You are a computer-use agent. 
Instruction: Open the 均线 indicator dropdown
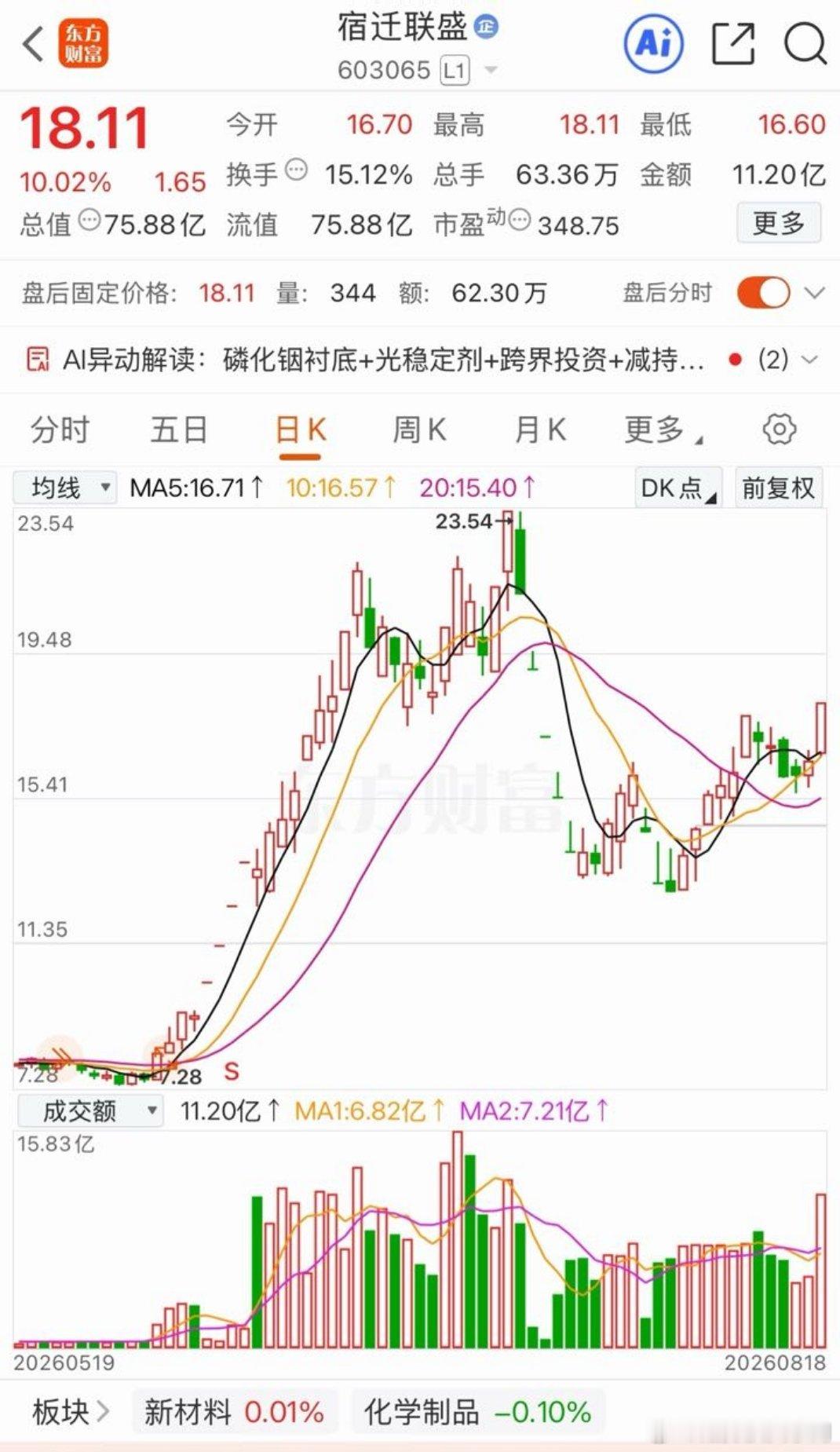[x=65, y=488]
